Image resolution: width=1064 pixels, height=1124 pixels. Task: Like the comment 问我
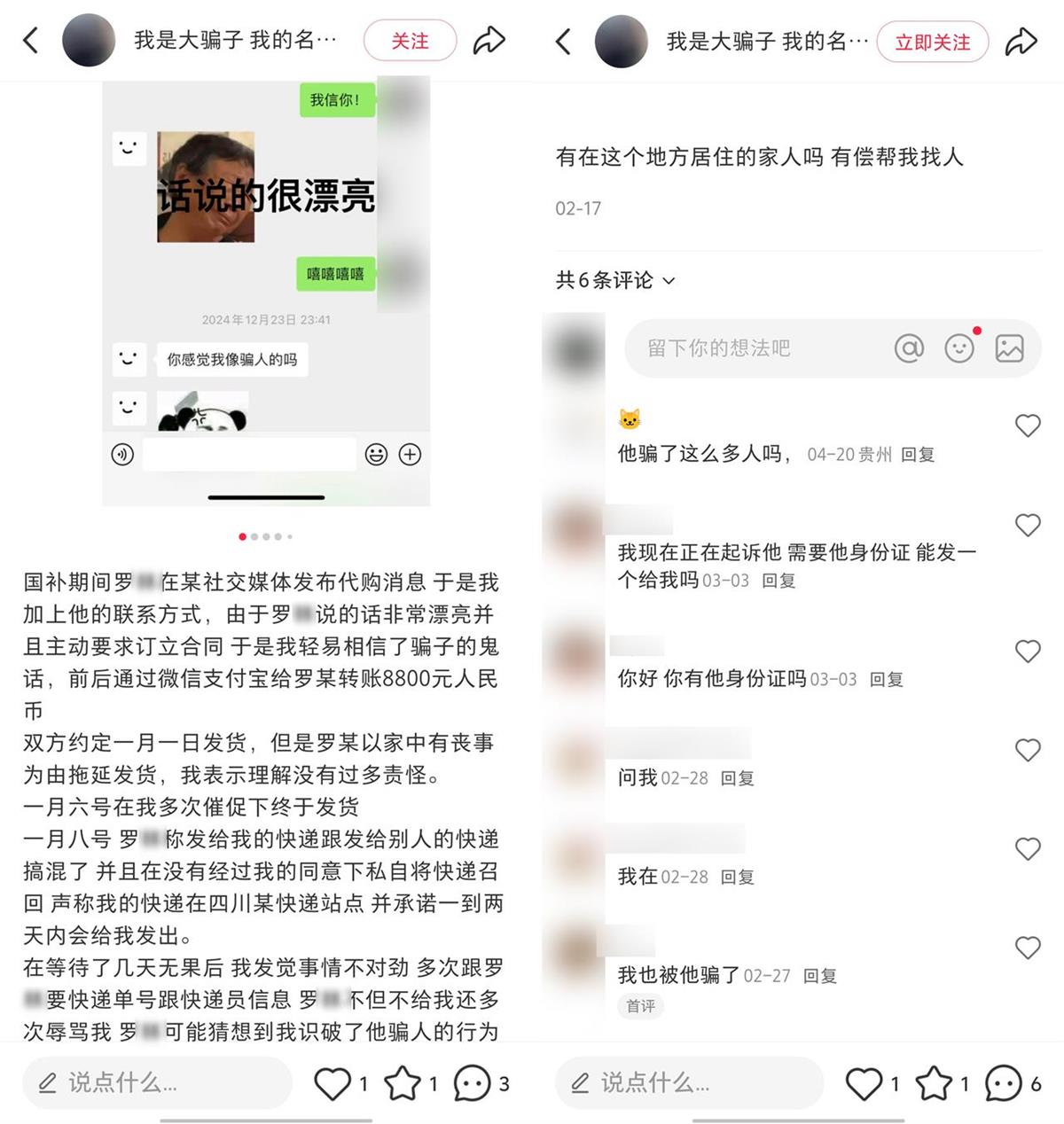1027,751
